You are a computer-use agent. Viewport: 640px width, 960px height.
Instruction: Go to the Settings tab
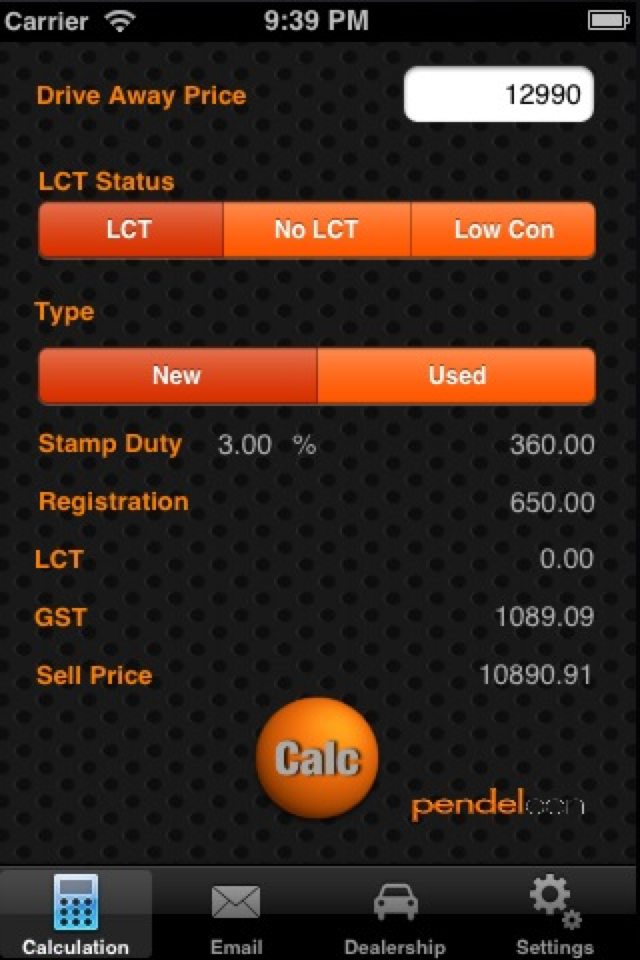(x=554, y=915)
